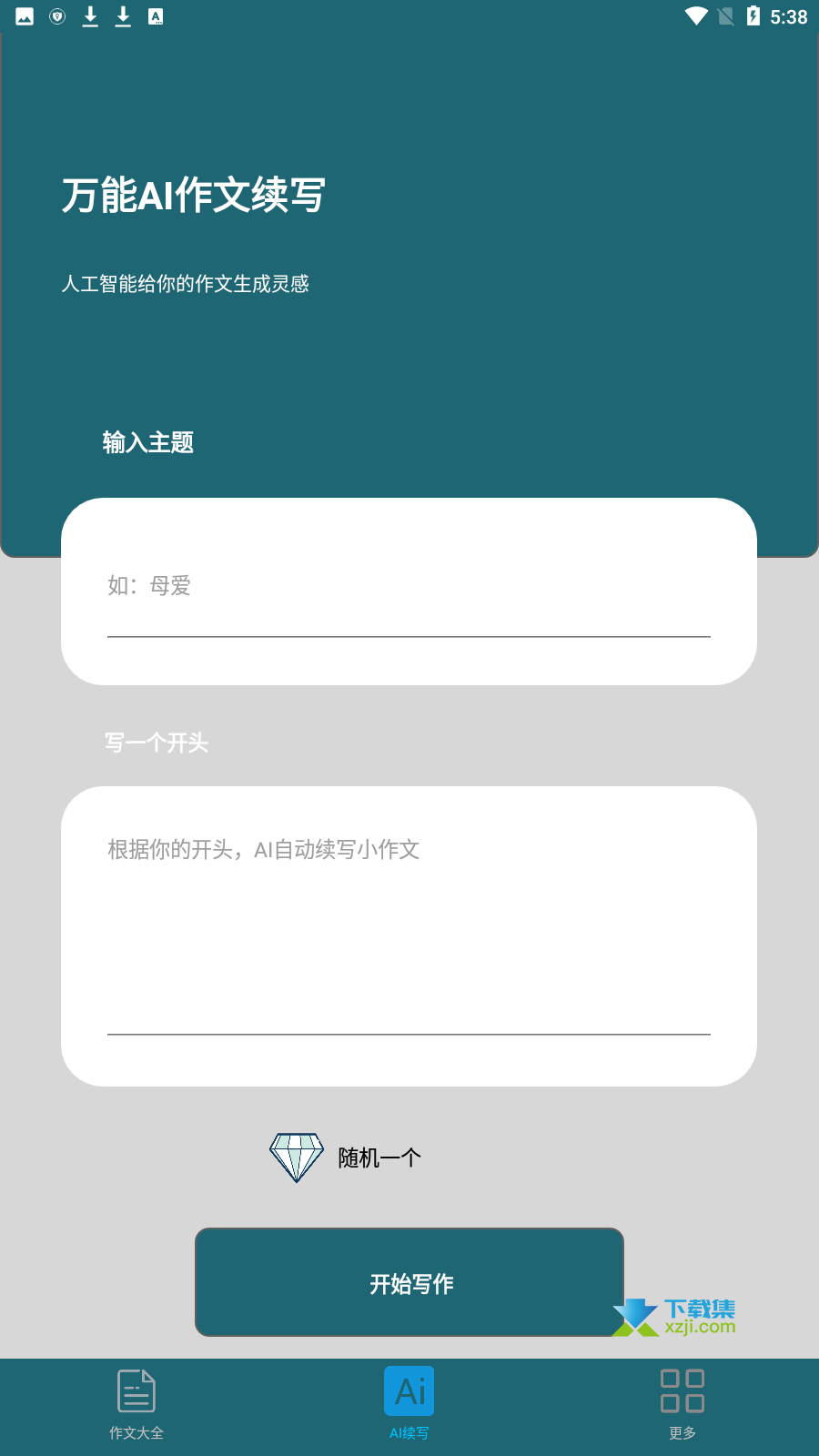This screenshot has width=819, height=1456.
Task: Switch to the 作文大全 tab
Action: pos(136,1406)
